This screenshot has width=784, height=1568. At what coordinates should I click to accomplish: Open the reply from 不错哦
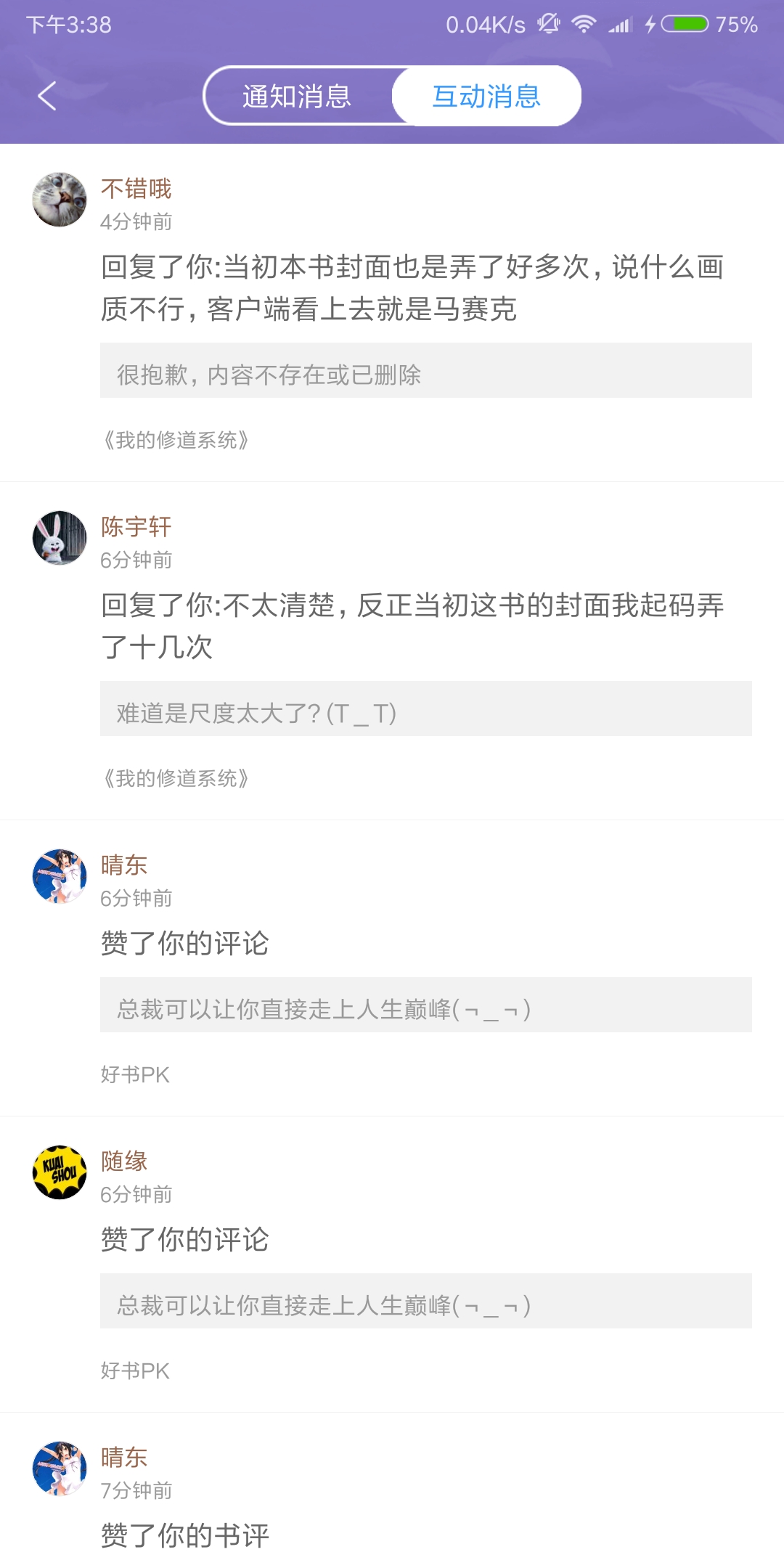(x=412, y=287)
